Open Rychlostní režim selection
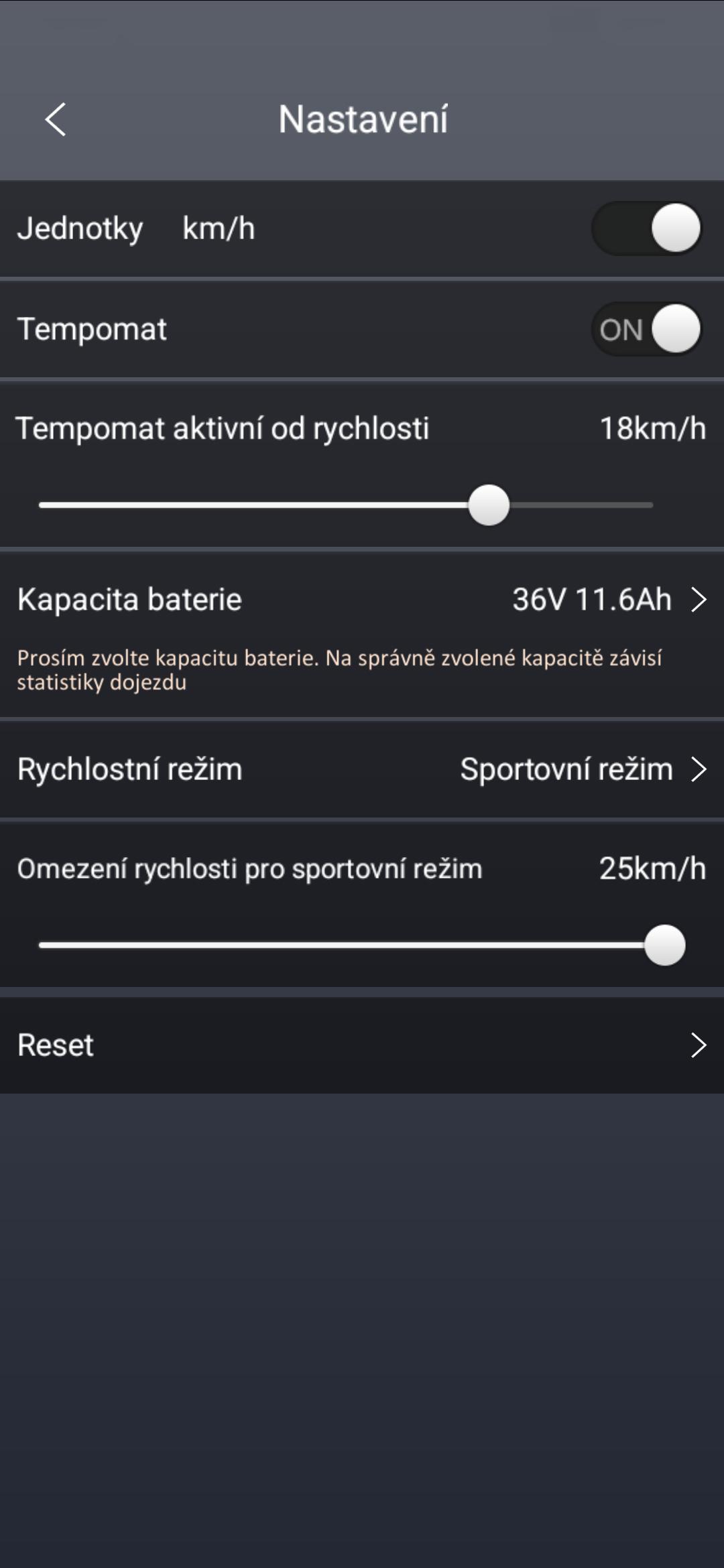The width and height of the screenshot is (724, 1568). [362, 769]
